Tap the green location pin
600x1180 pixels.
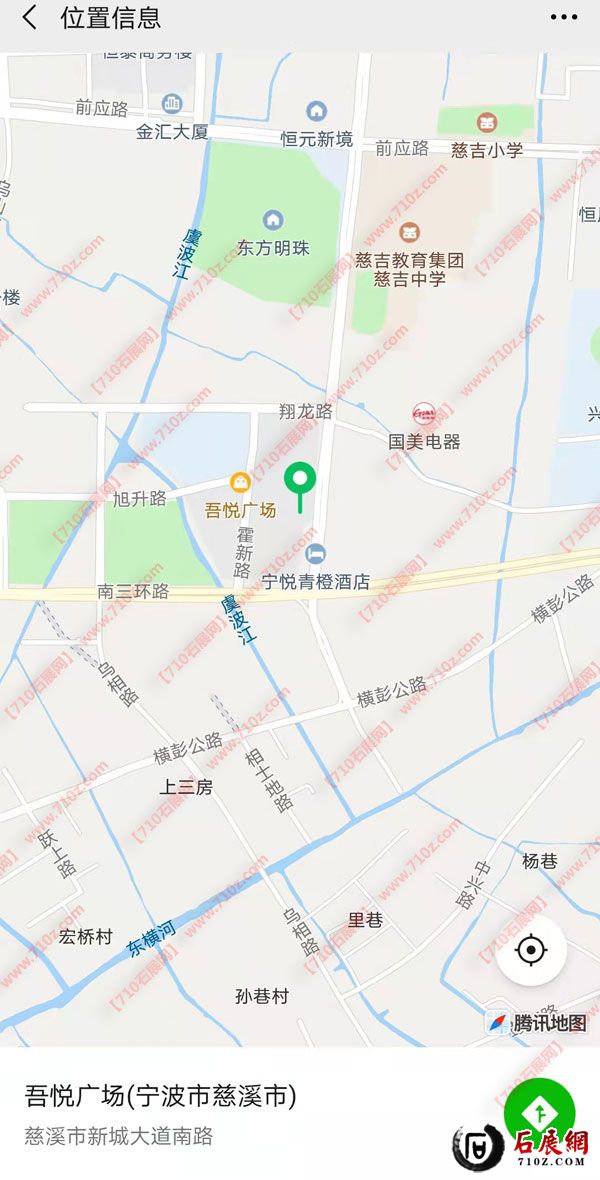point(300,482)
